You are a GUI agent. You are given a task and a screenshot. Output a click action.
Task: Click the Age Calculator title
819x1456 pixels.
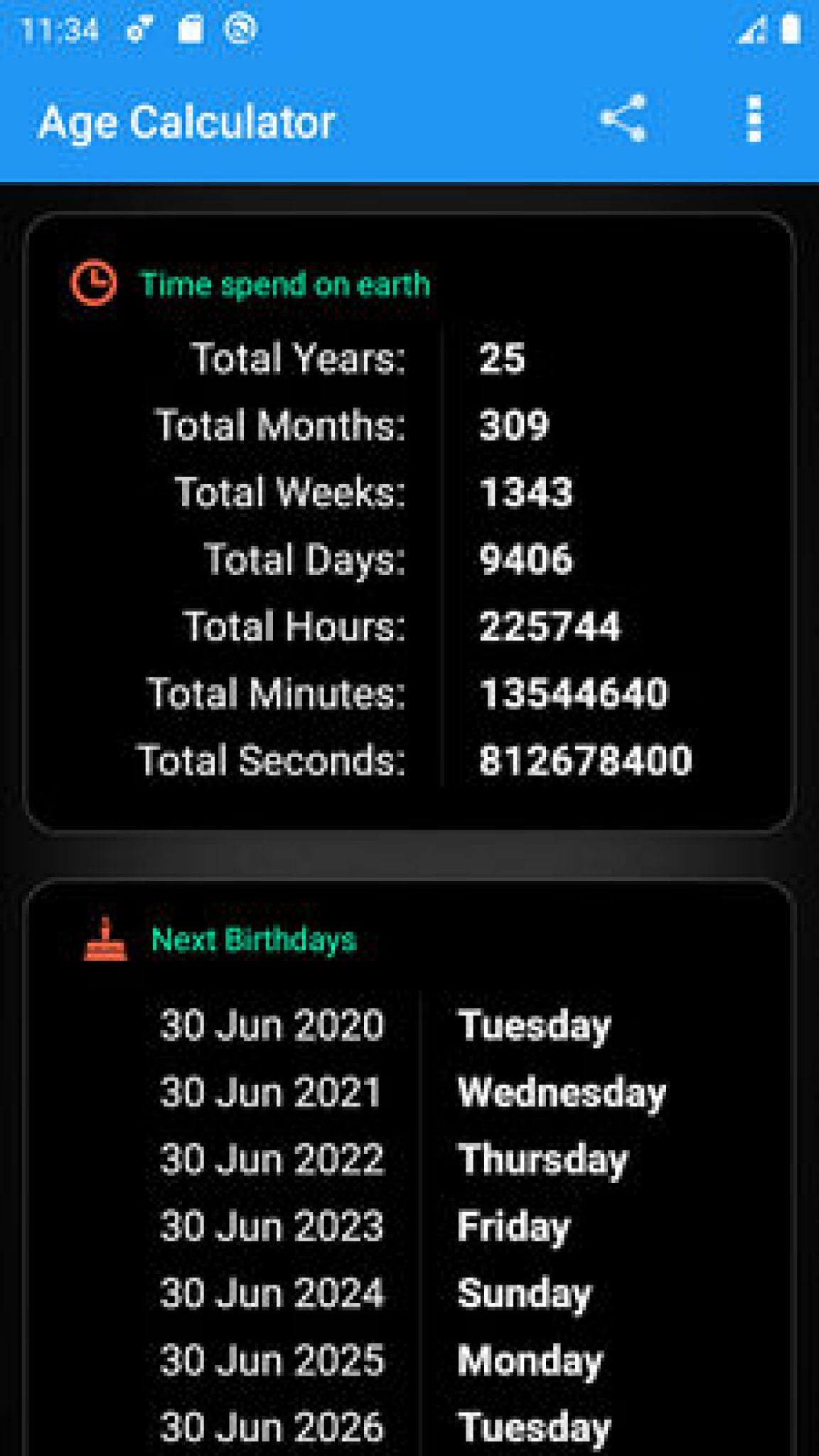[188, 121]
